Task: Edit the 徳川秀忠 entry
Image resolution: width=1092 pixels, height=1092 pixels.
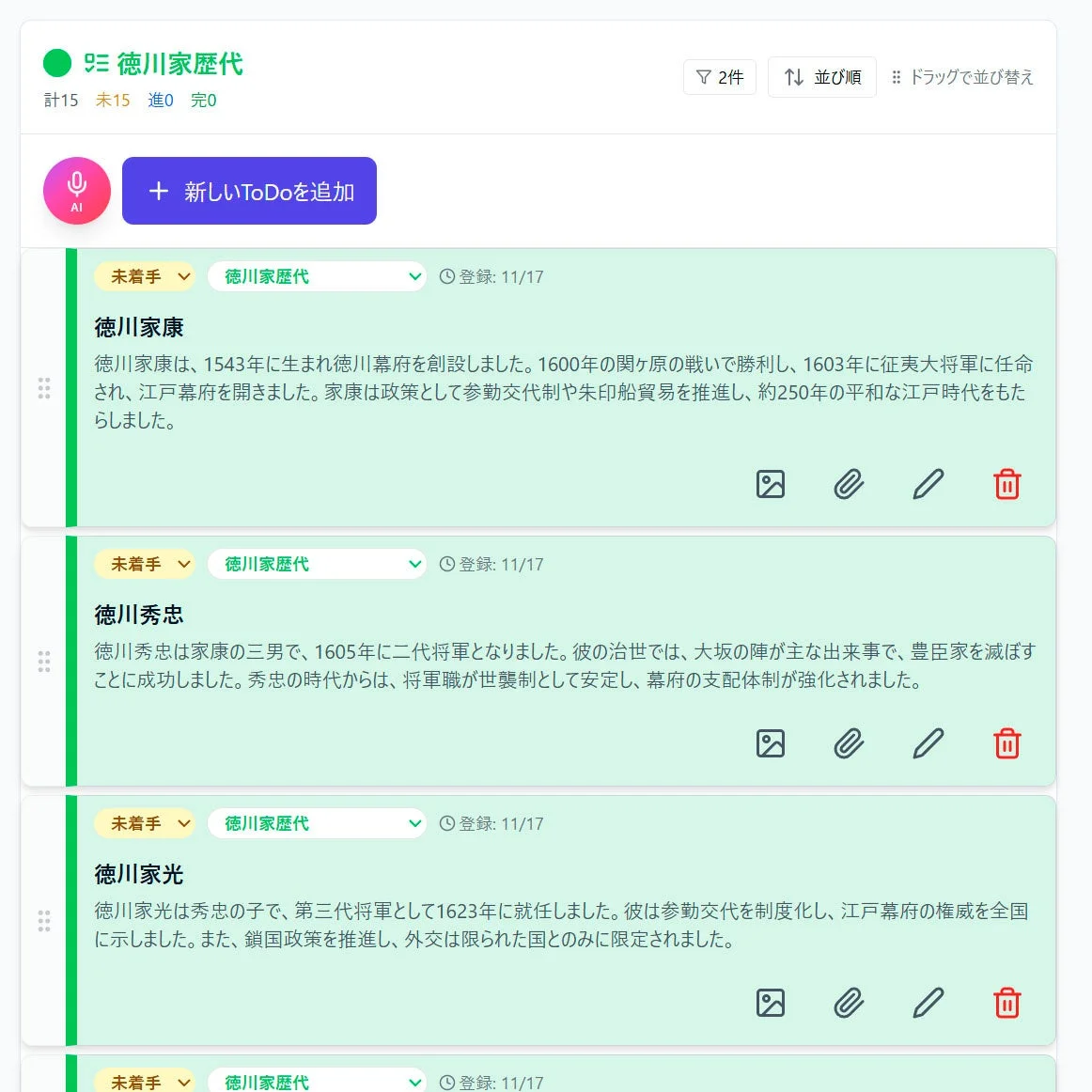Action: (928, 743)
